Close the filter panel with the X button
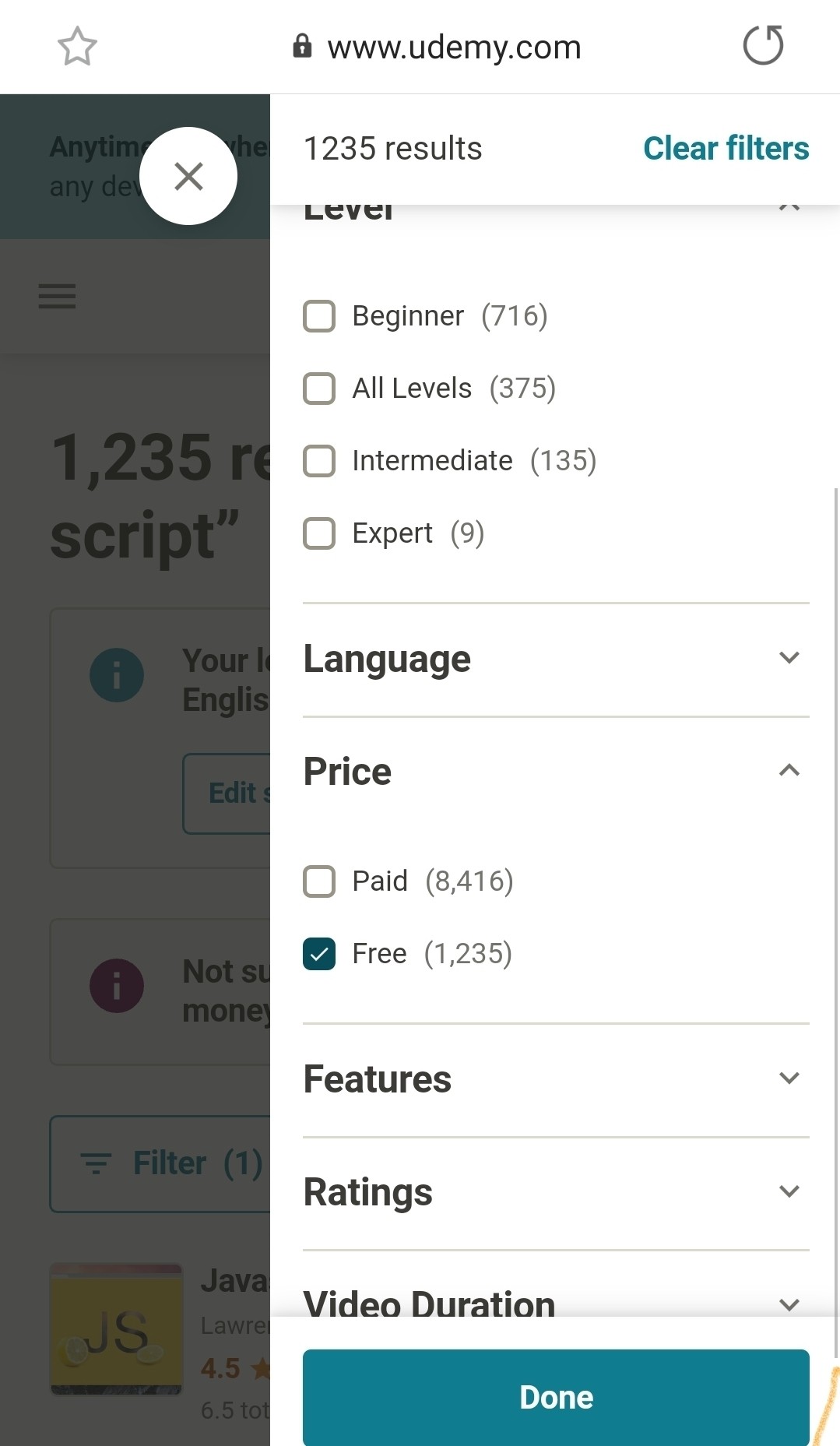 188,176
